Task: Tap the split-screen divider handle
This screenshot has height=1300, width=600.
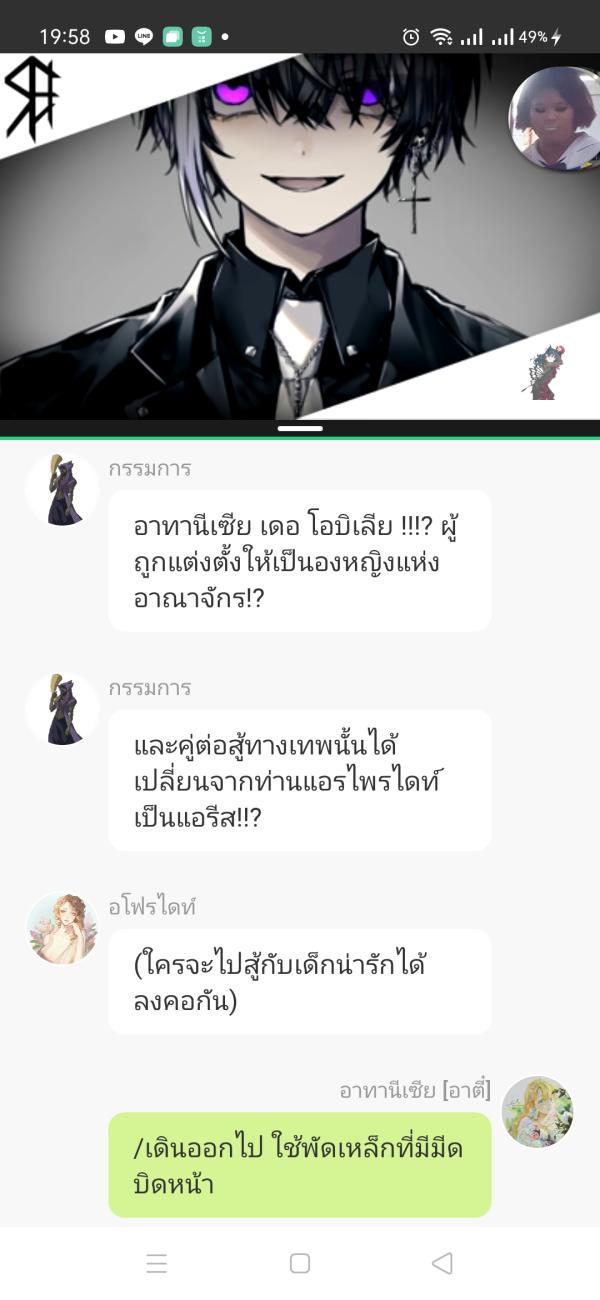Action: click(300, 428)
